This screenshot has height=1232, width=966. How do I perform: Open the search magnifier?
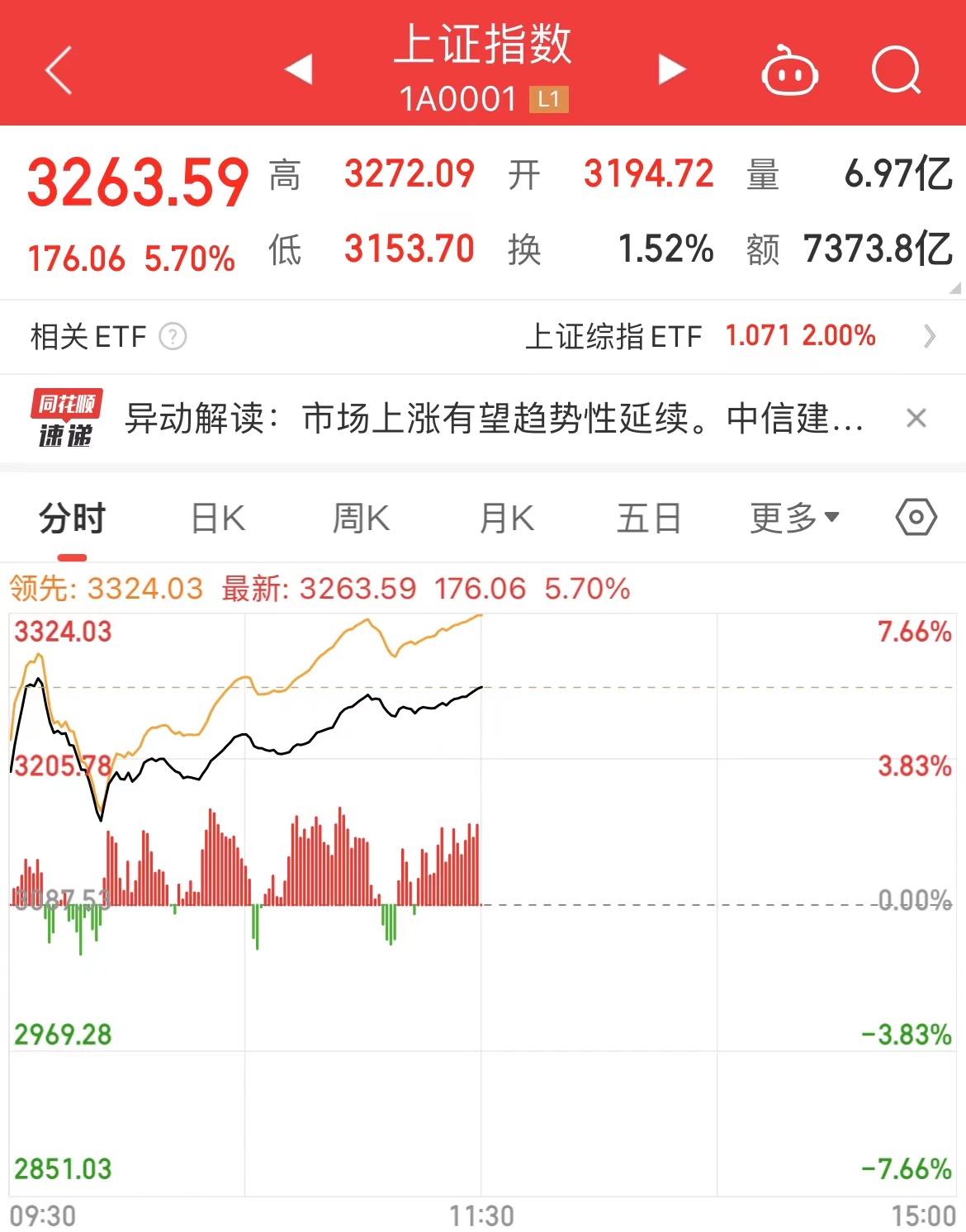896,71
